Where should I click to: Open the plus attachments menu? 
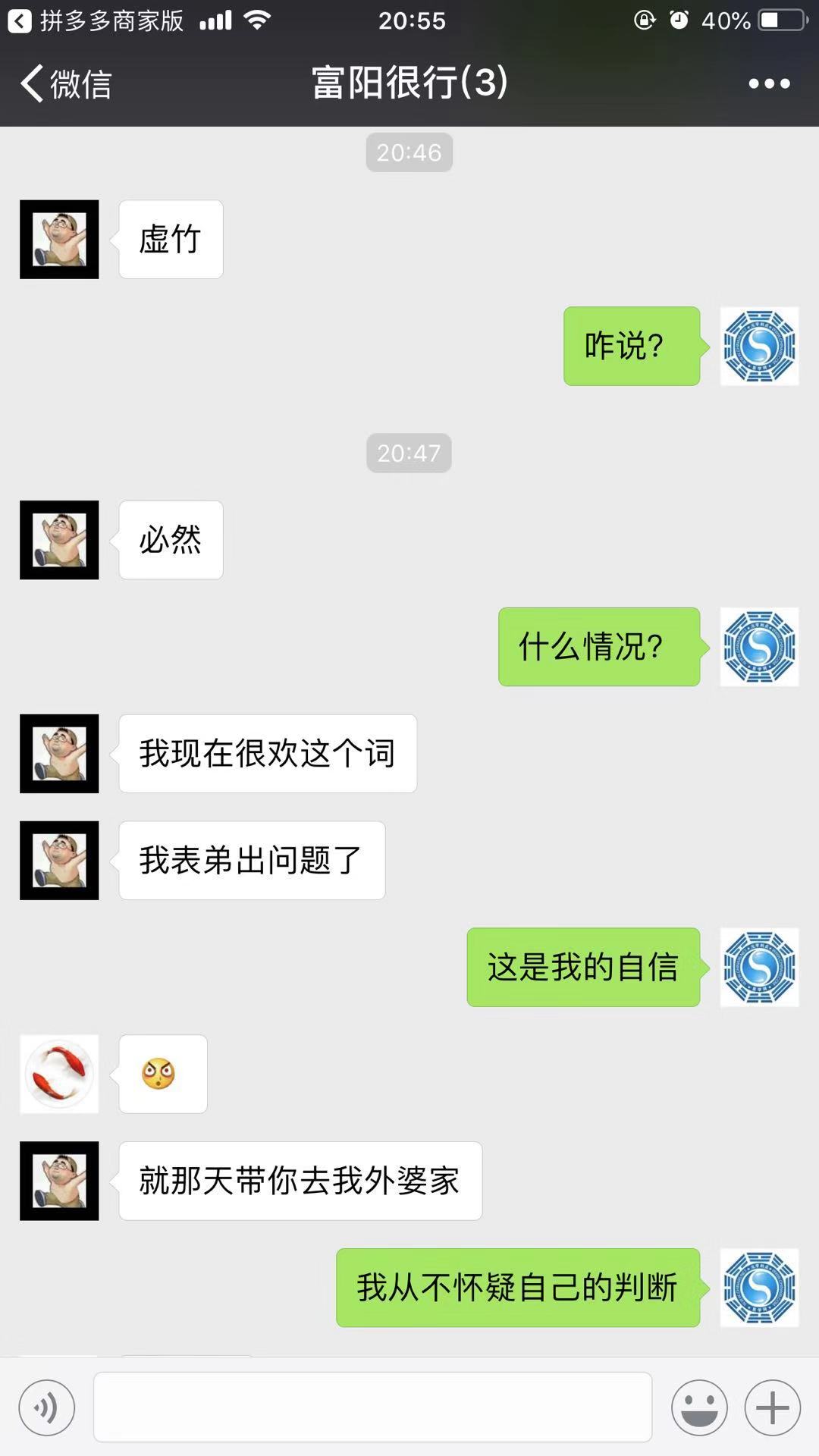point(772,1408)
